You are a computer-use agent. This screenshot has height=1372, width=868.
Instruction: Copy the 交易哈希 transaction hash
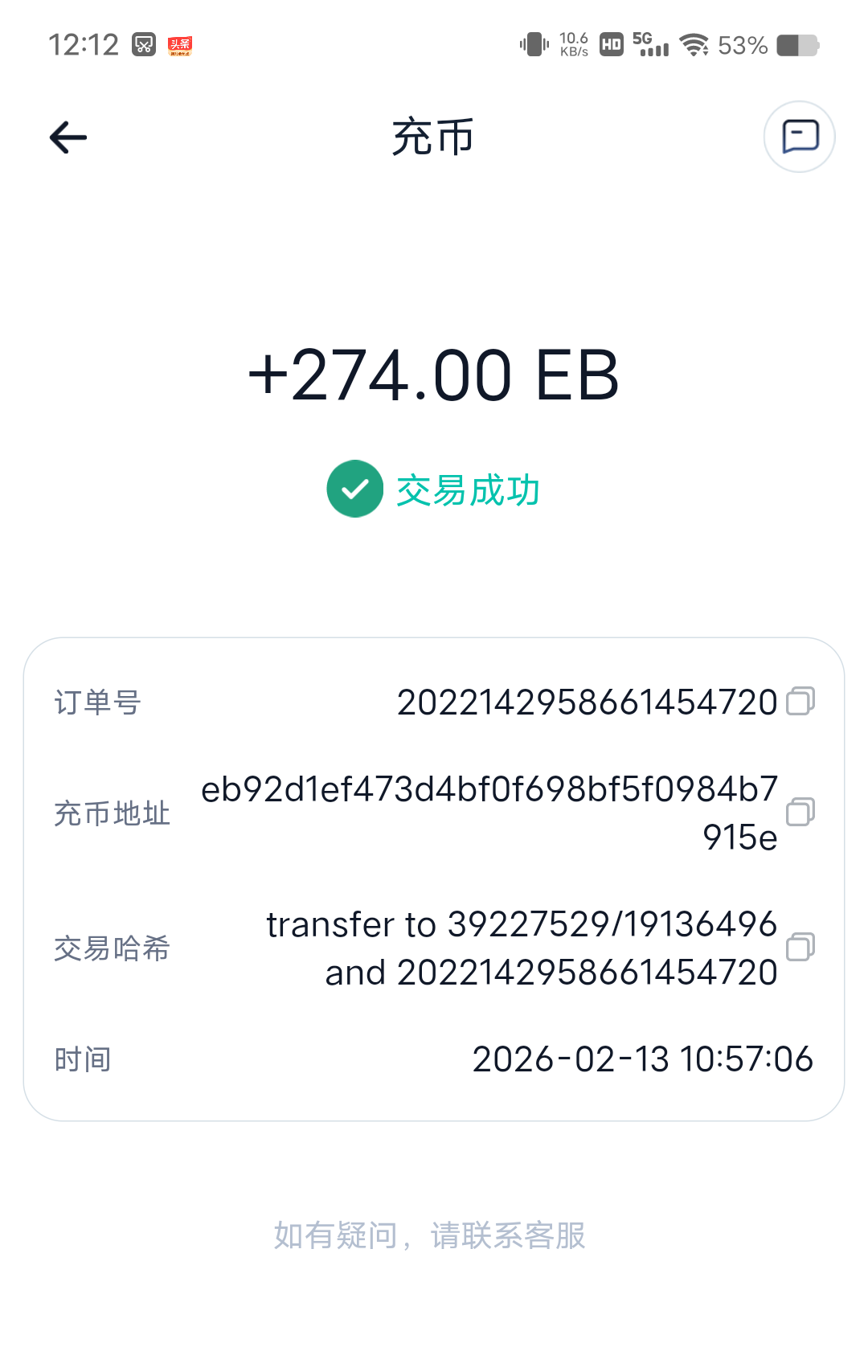click(x=800, y=947)
